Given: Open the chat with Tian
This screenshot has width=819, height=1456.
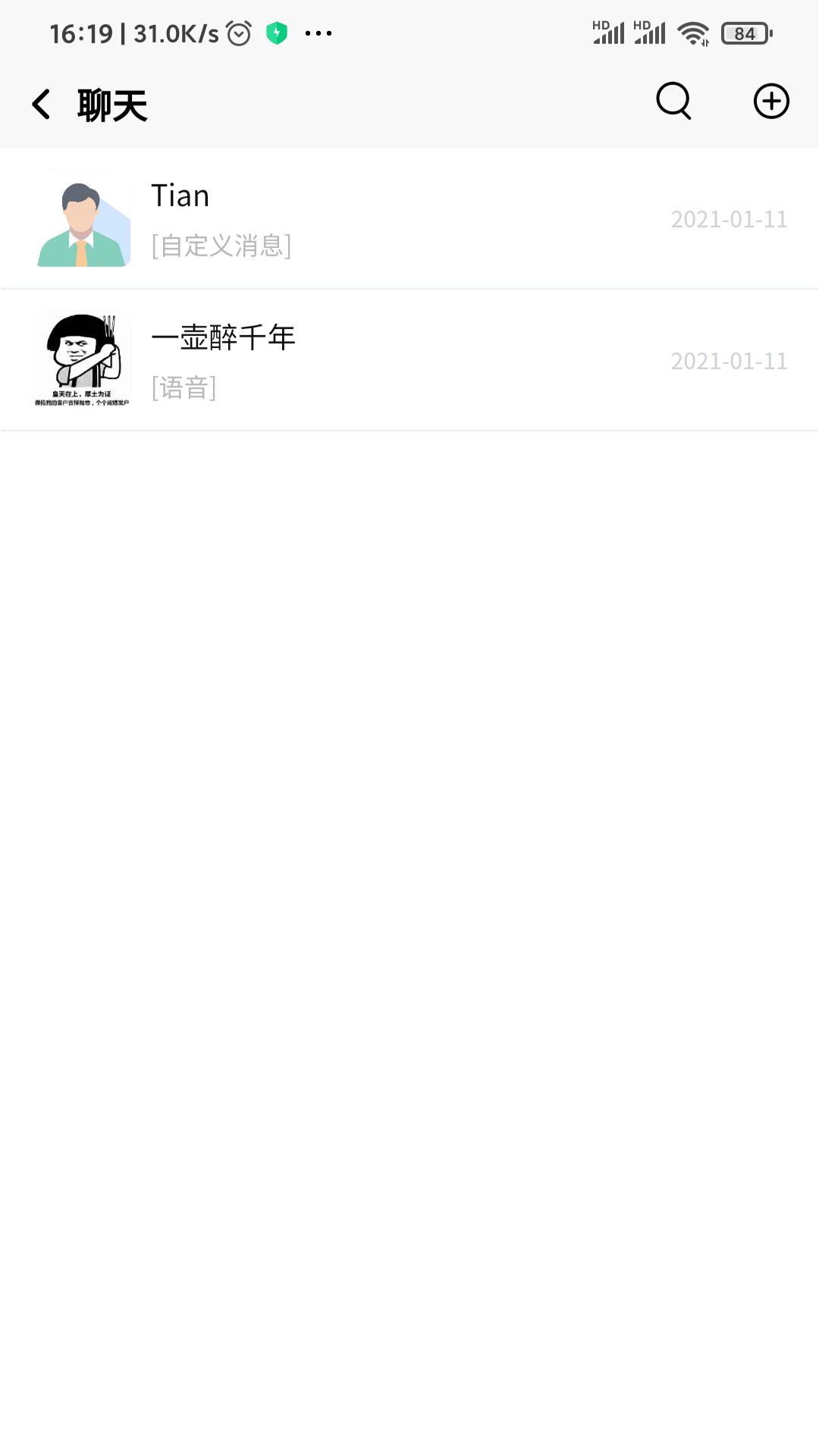Looking at the screenshot, I should tap(409, 219).
